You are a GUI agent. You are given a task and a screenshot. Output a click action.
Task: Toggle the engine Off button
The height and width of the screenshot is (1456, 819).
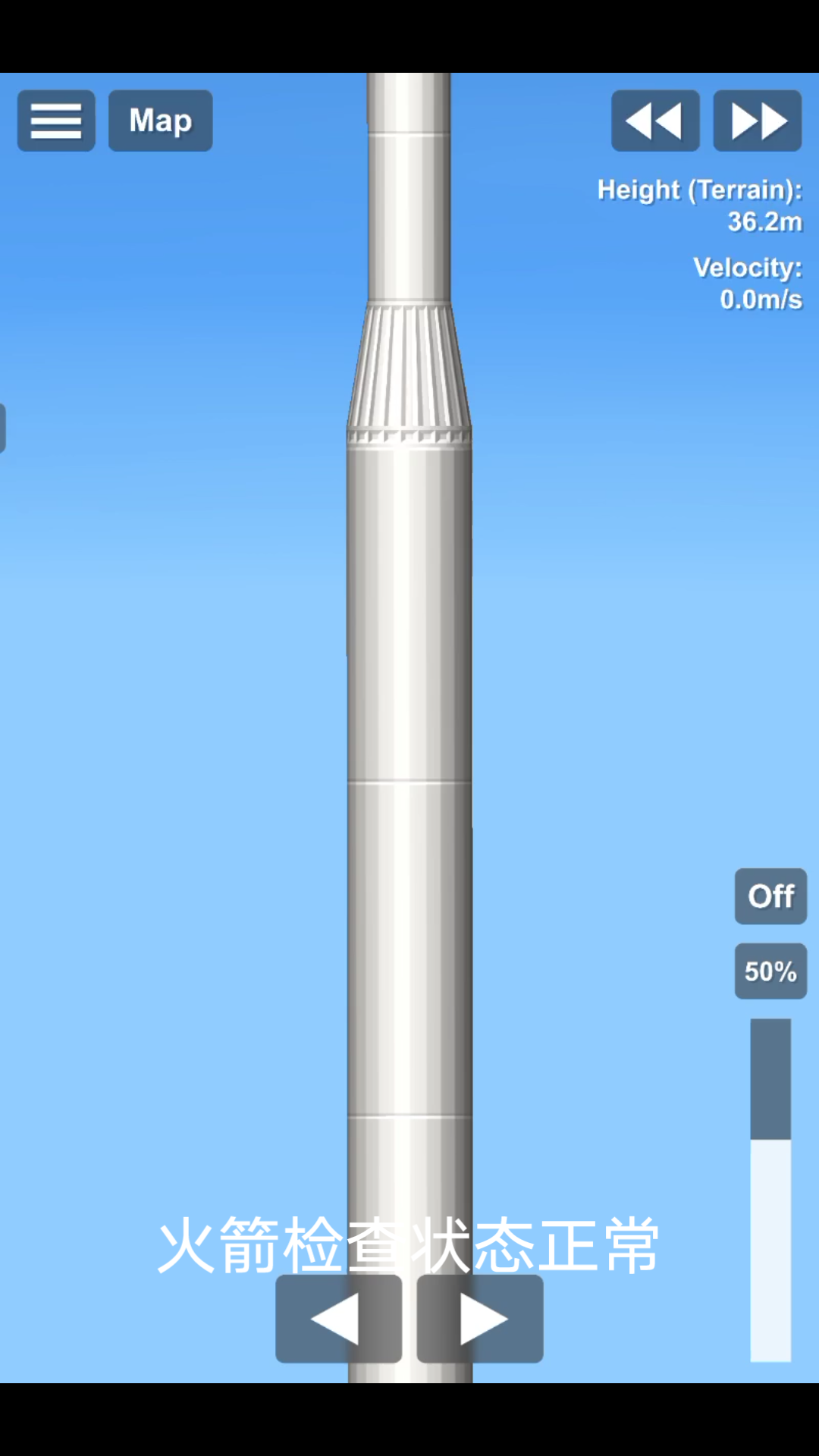click(x=770, y=896)
